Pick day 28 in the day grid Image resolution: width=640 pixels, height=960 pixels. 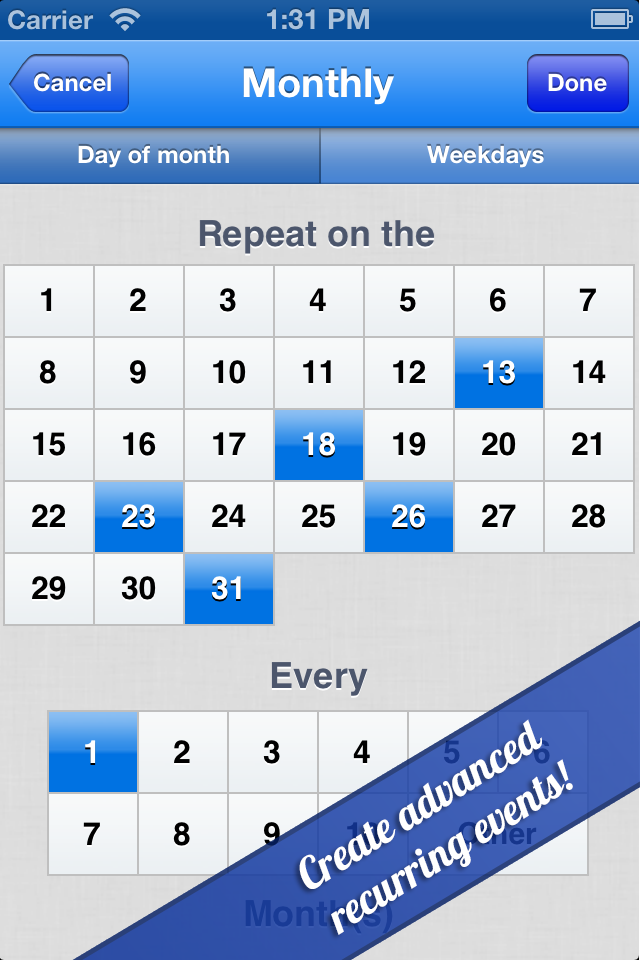588,517
